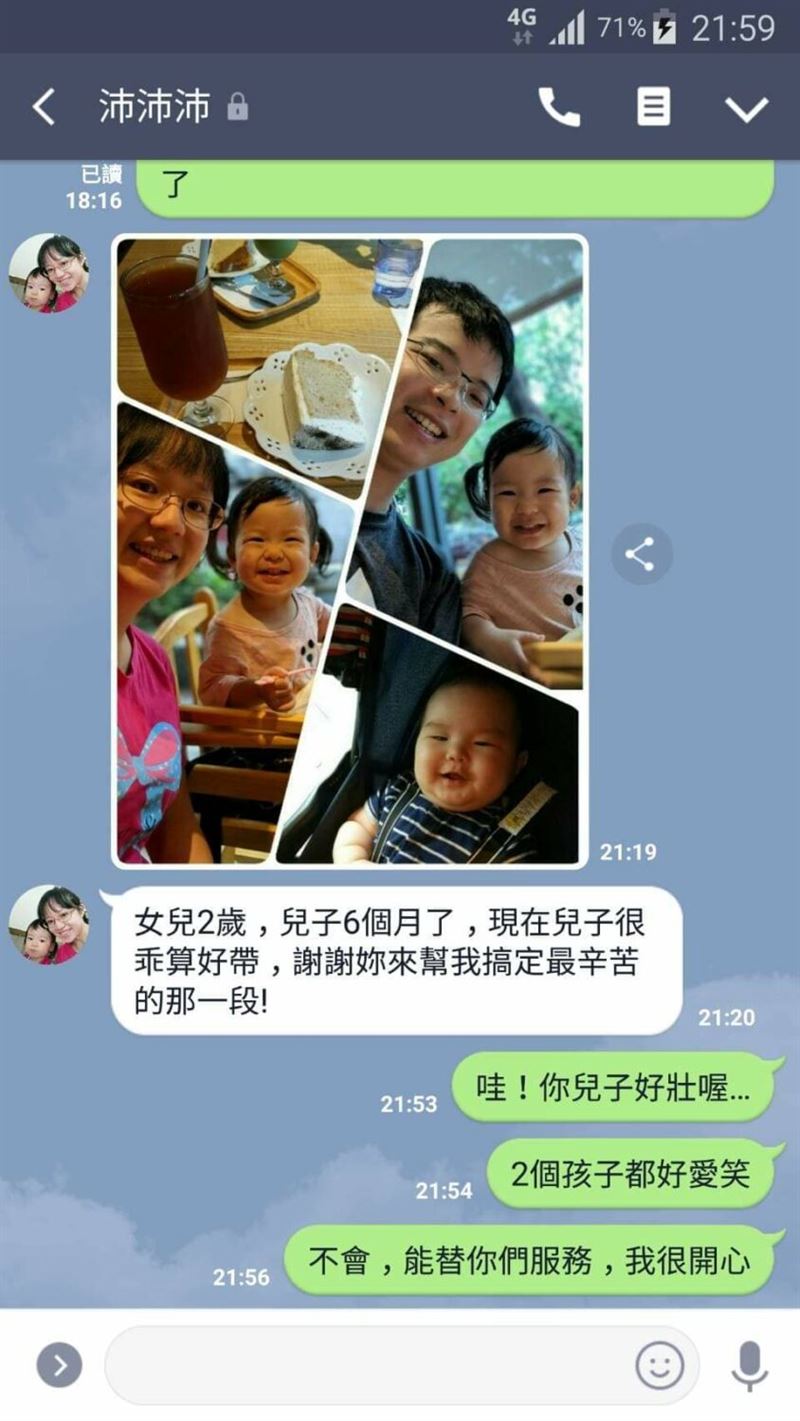The image size is (800, 1421).
Task: Go back from the 沛沛沛 chat
Action: 43,107
